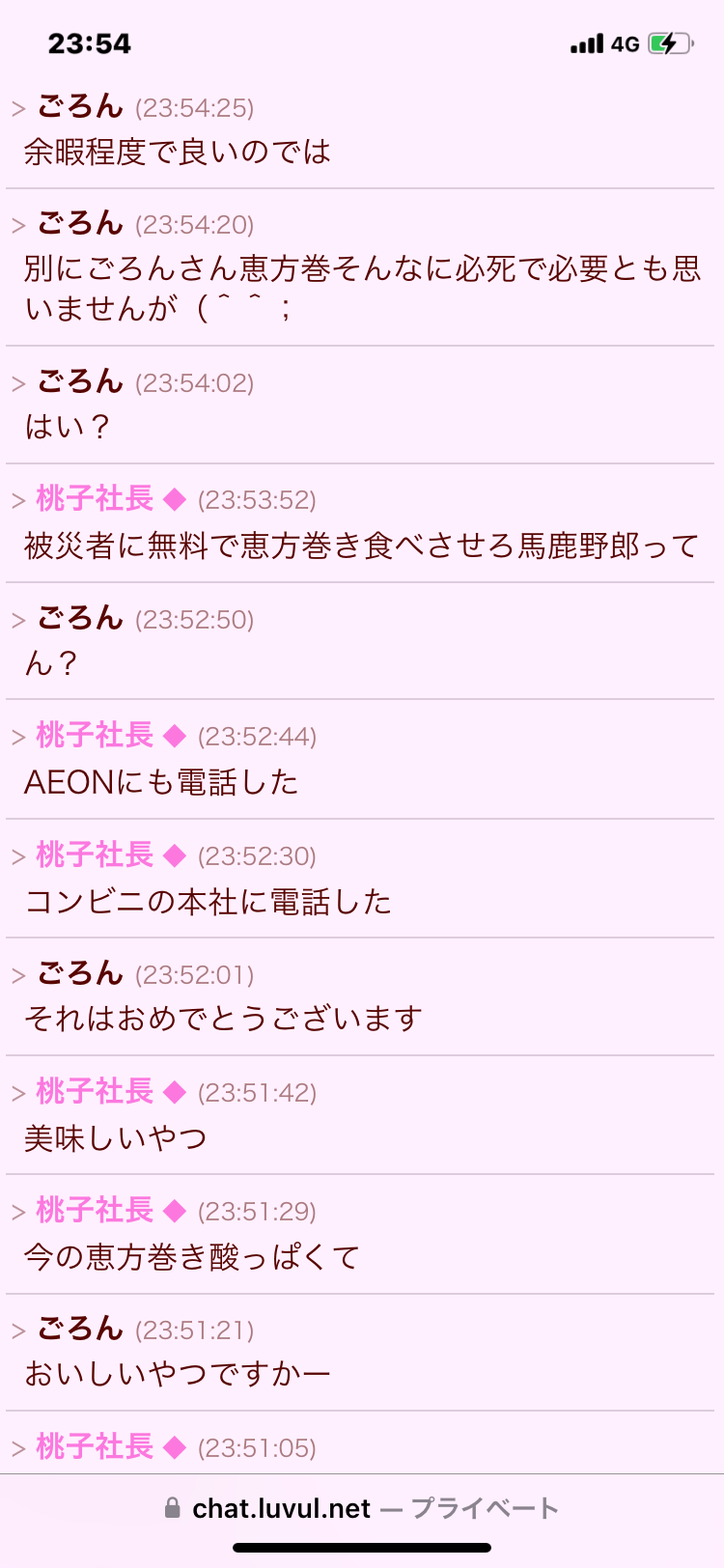Viewport: 724px width, 1568px height.
Task: Tap ごろん's name on the 23:54:25 message
Action: [x=81, y=106]
